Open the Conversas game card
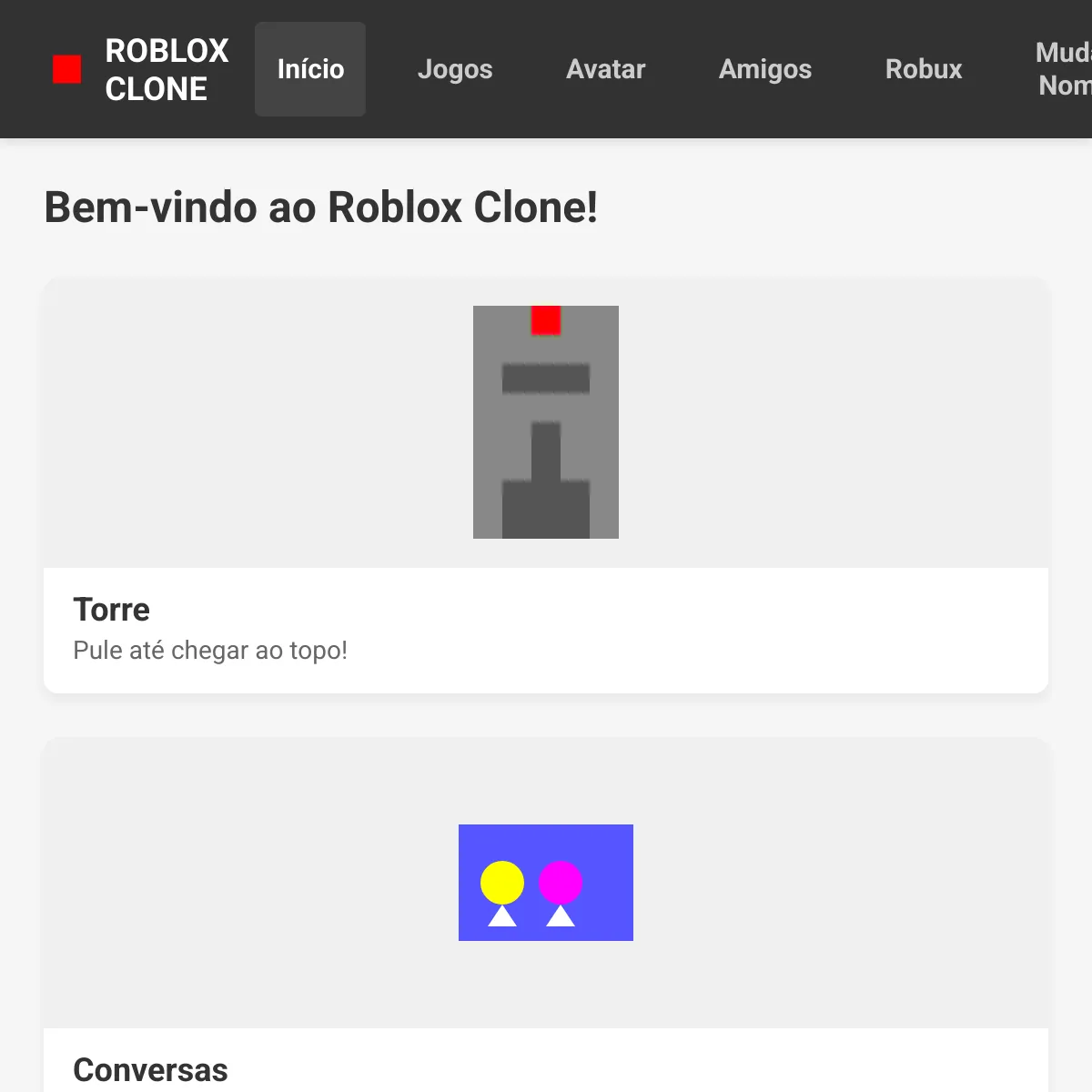Screen dimensions: 1092x1092 point(546,910)
